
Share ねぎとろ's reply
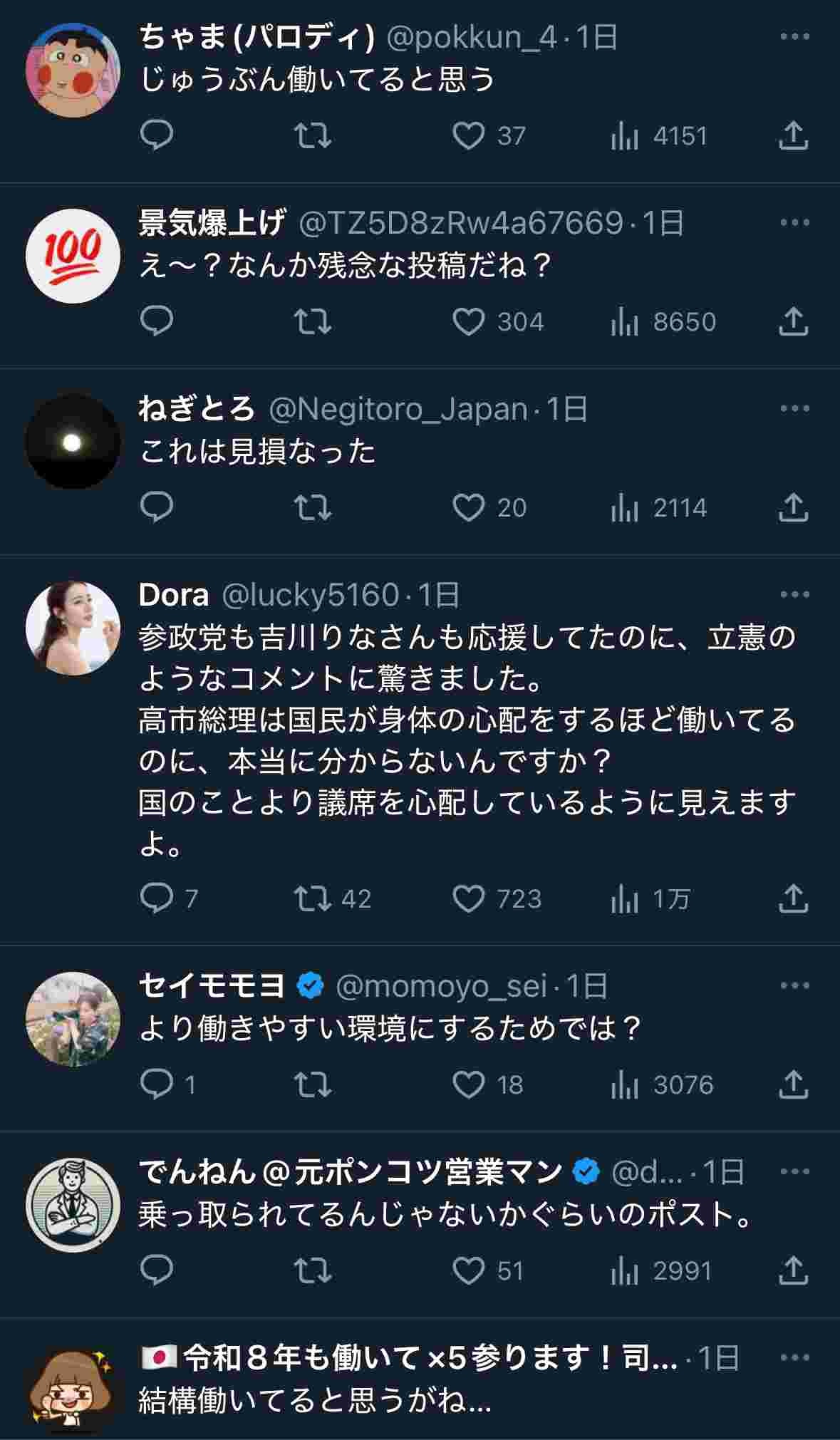click(793, 507)
